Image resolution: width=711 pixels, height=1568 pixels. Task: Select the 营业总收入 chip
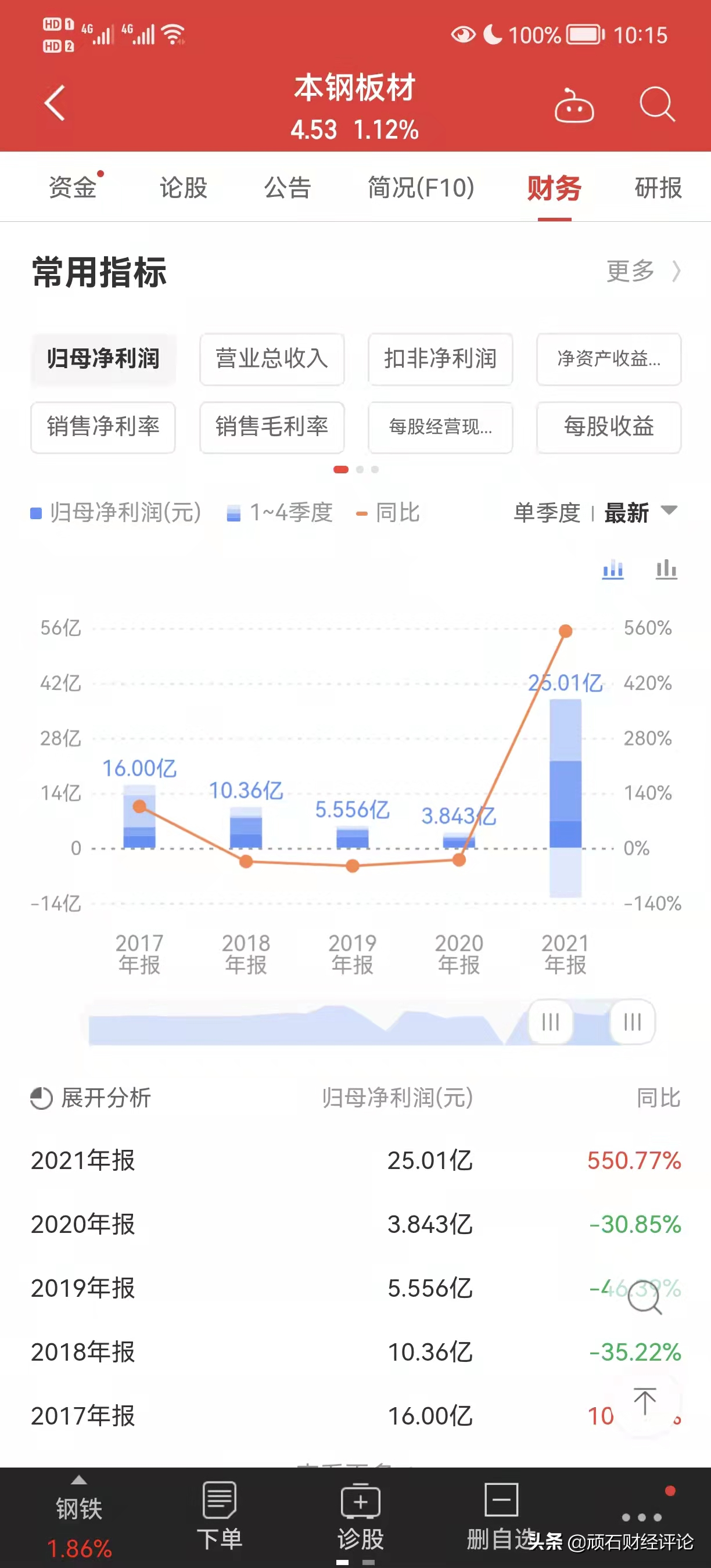(272, 358)
